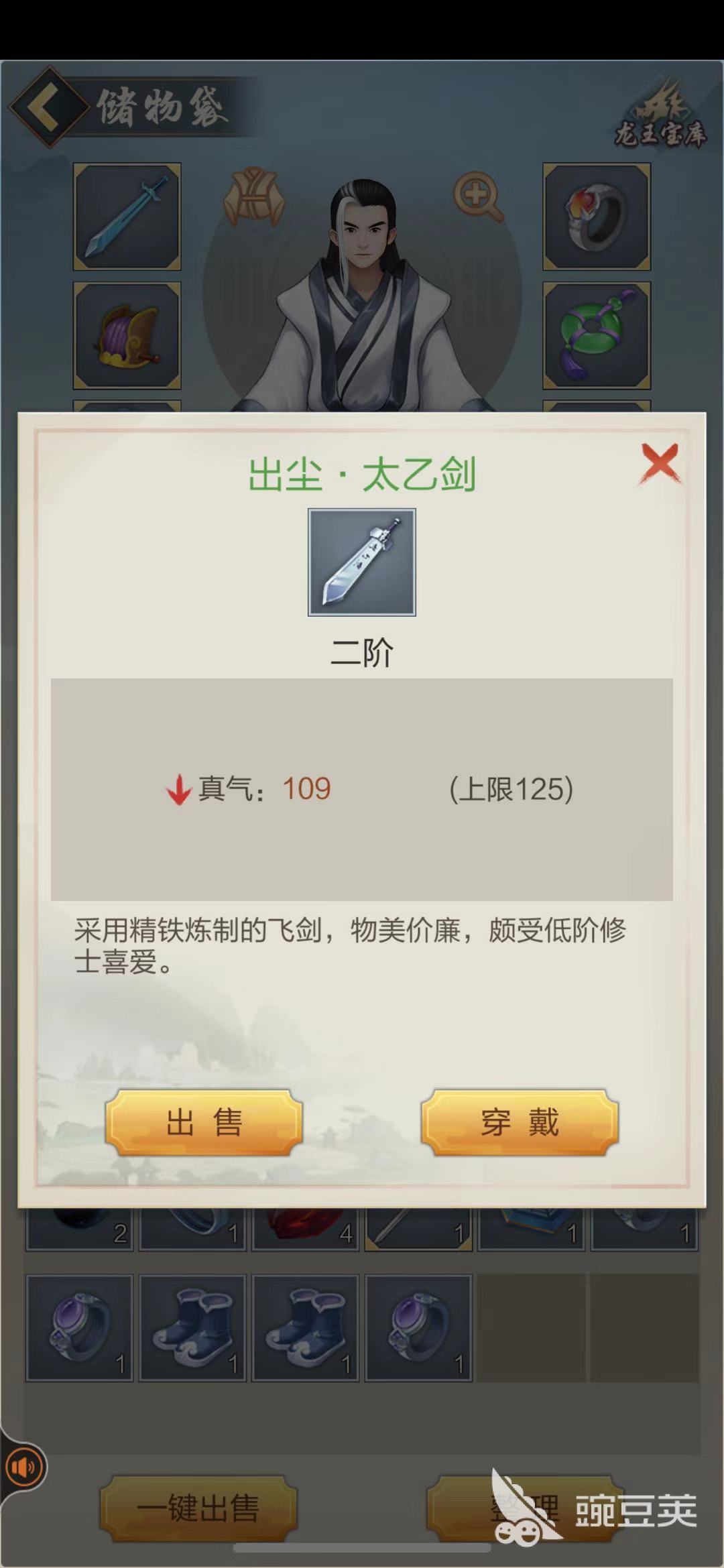Select the equipped red gem ring slot
The height and width of the screenshot is (1568, 724).
coord(596,217)
